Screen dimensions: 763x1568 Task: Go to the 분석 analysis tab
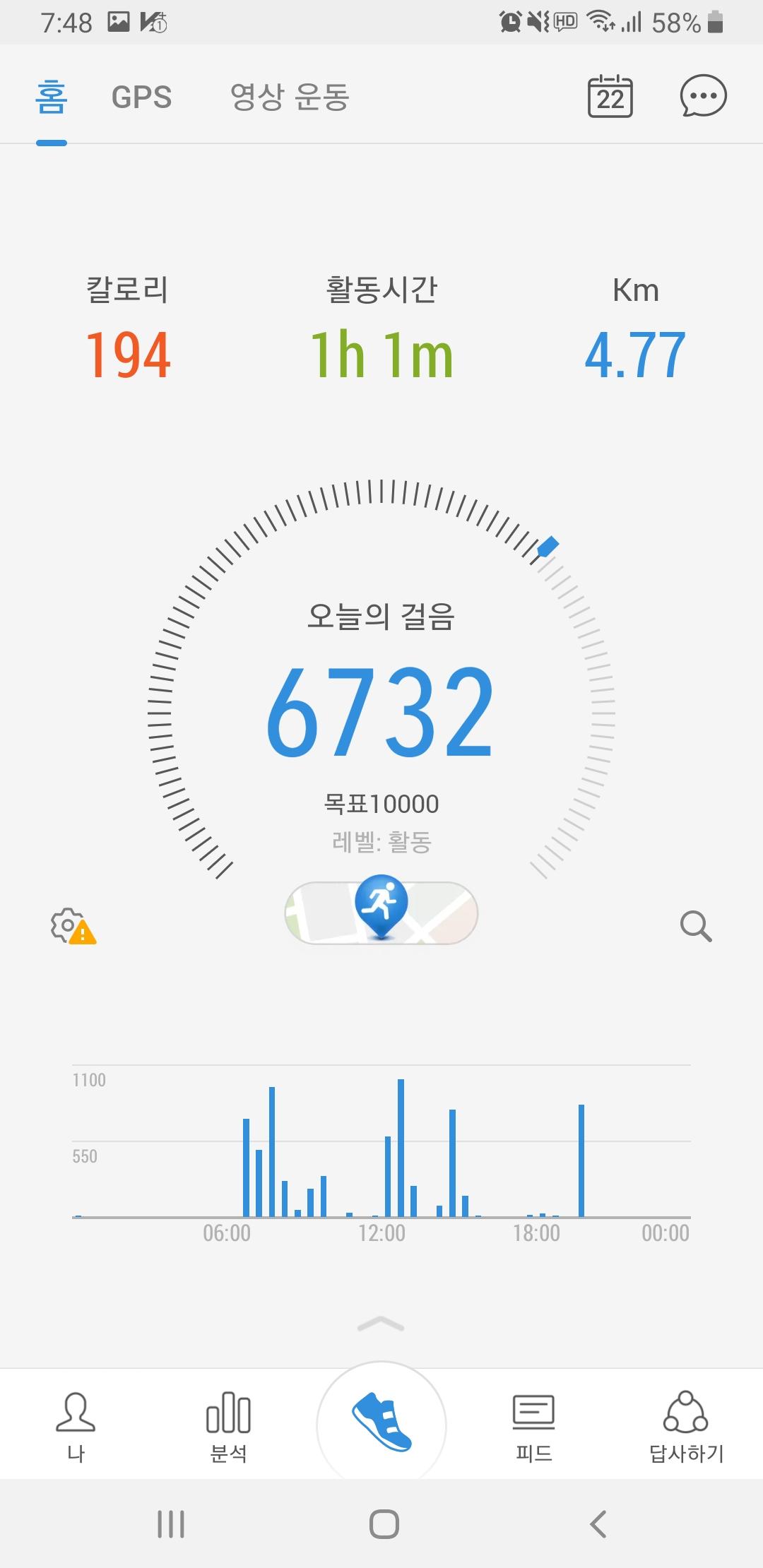(x=228, y=1427)
